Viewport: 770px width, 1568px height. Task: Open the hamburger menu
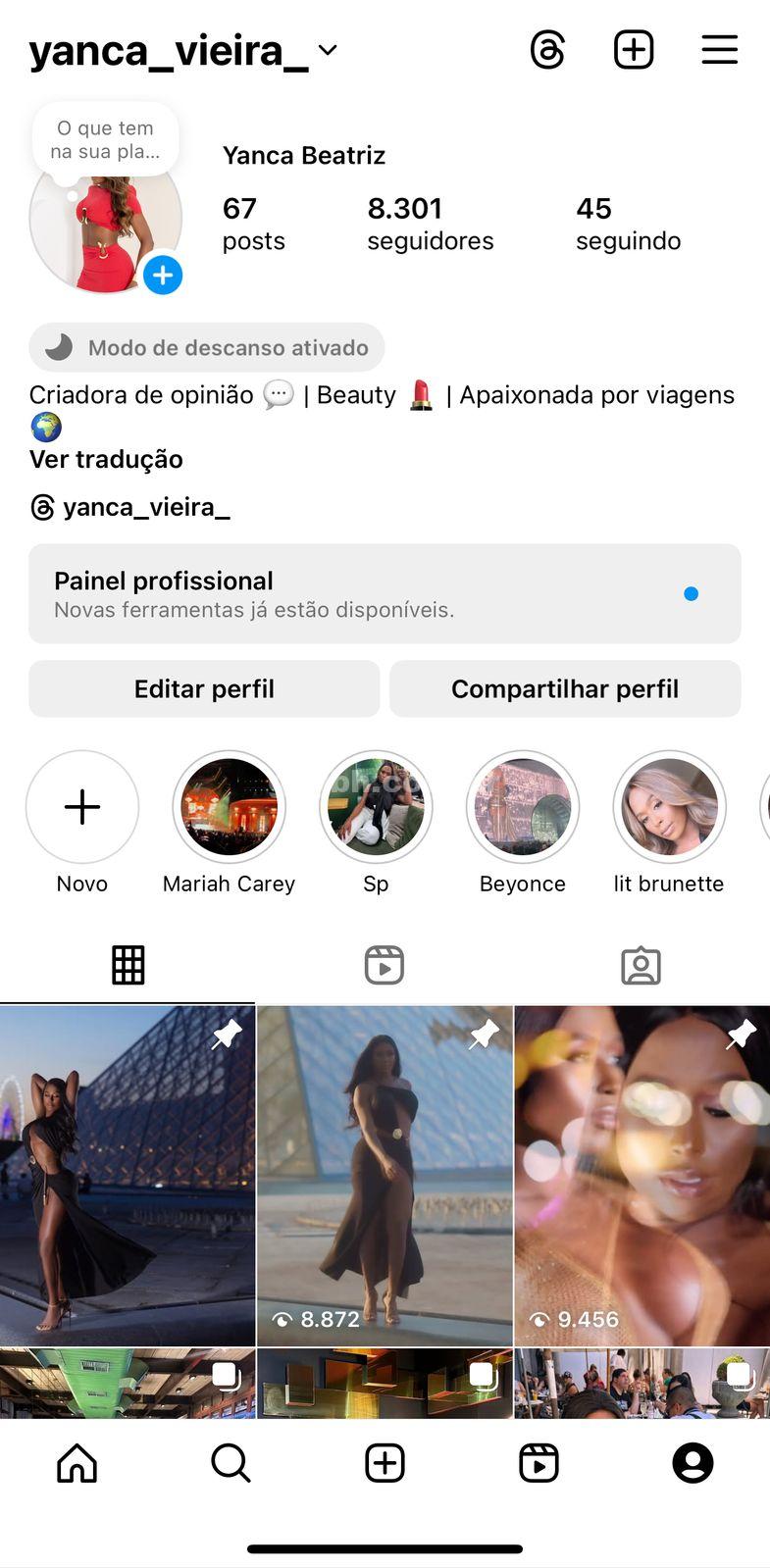(x=719, y=50)
